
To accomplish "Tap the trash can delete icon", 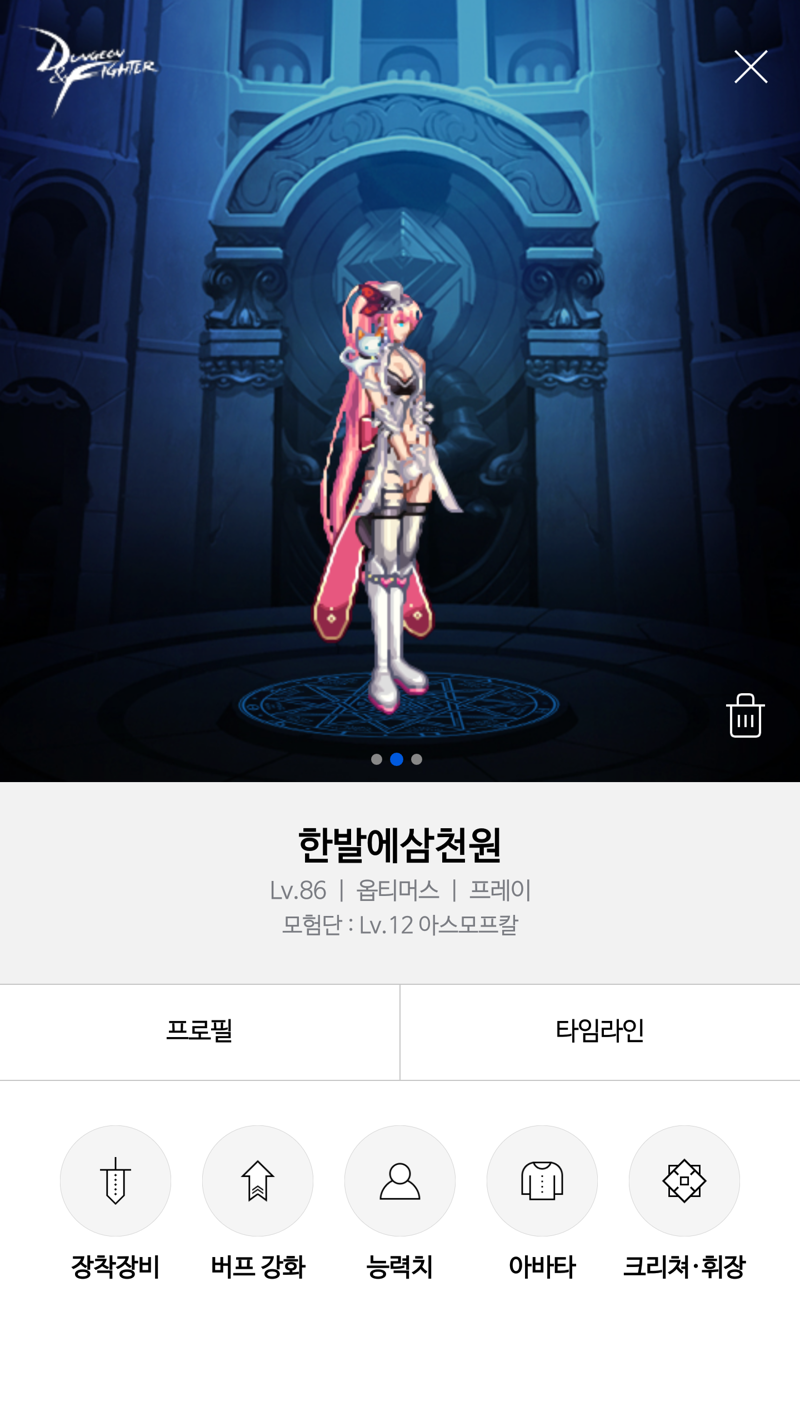I will (745, 716).
